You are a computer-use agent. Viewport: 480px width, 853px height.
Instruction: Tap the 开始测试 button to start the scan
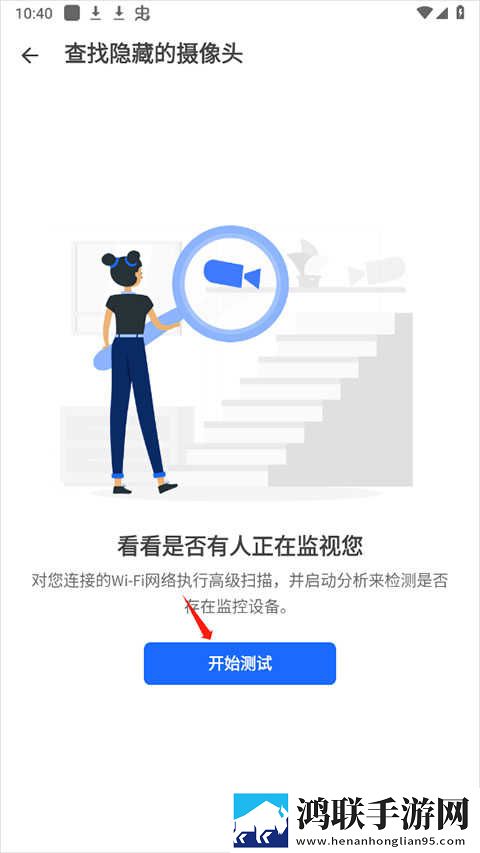[239, 663]
